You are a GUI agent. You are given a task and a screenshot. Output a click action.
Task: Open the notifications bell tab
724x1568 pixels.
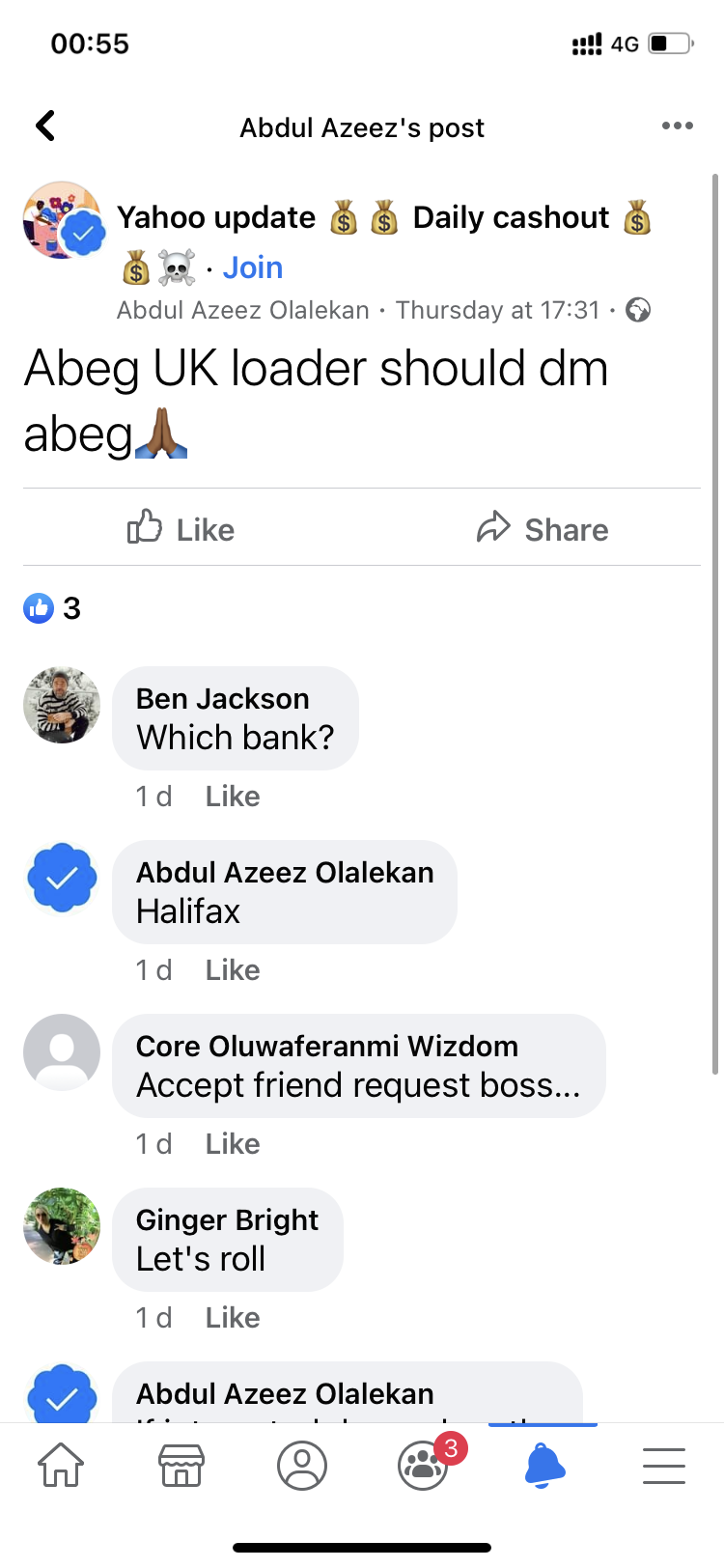pos(543,1466)
